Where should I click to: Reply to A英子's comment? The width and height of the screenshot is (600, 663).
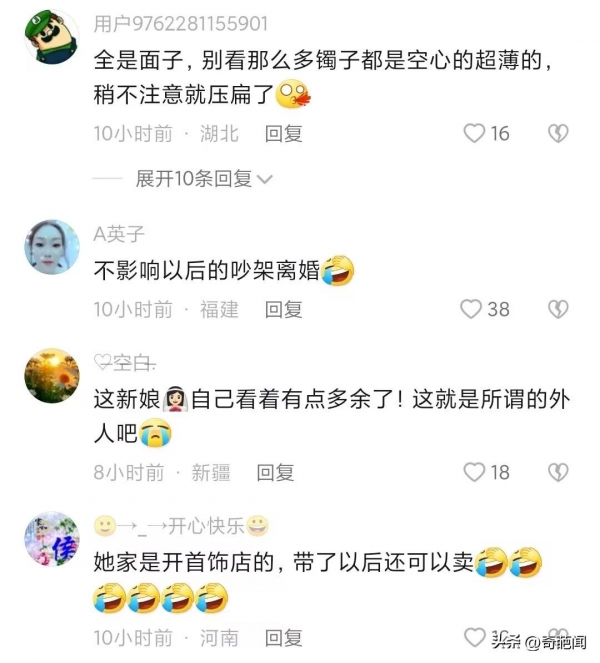(x=284, y=309)
